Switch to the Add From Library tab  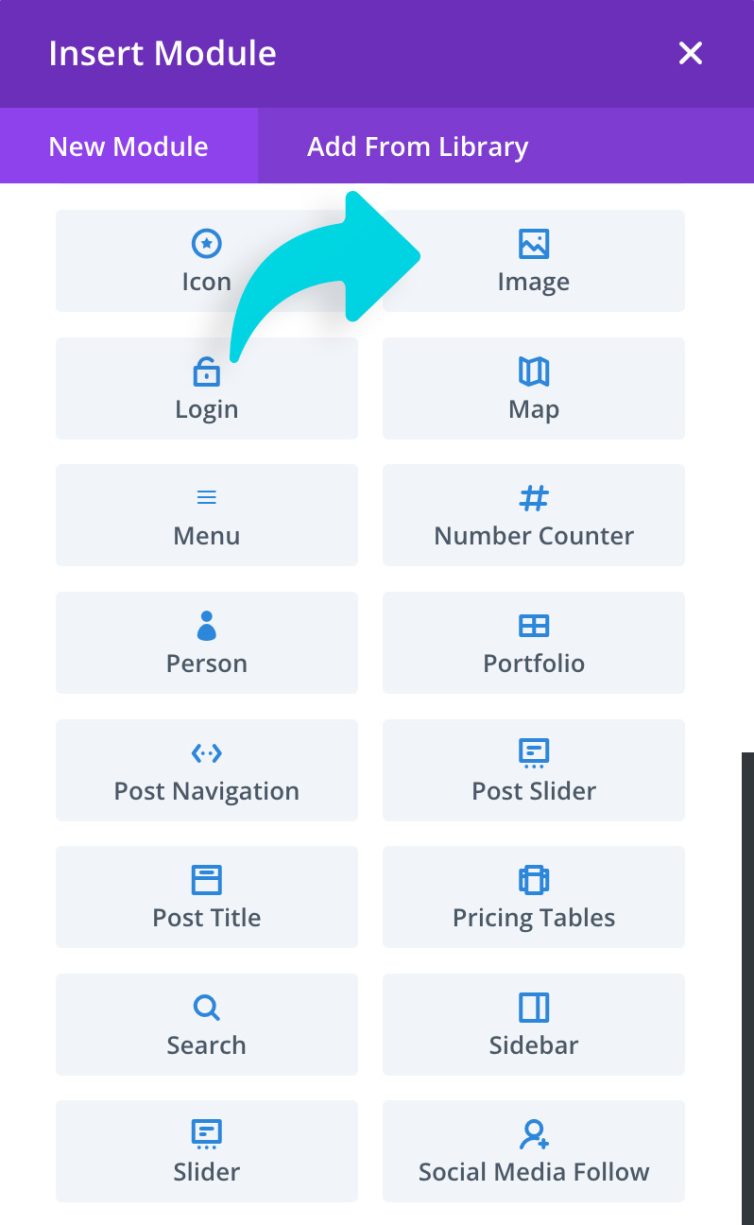point(417,146)
